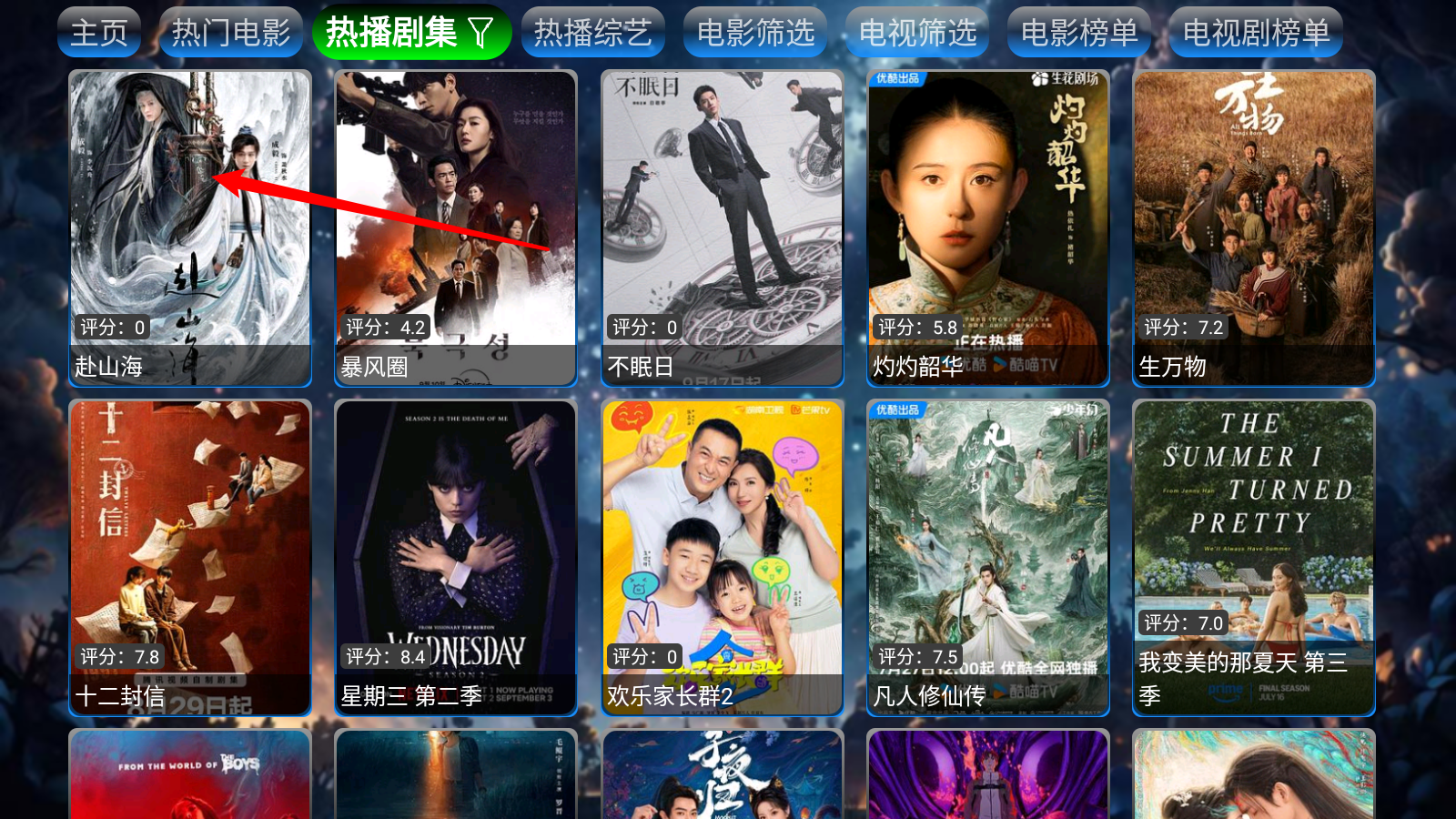Open 凡人修仙传 series card
Screen dimensions: 1456x819
coord(987,557)
